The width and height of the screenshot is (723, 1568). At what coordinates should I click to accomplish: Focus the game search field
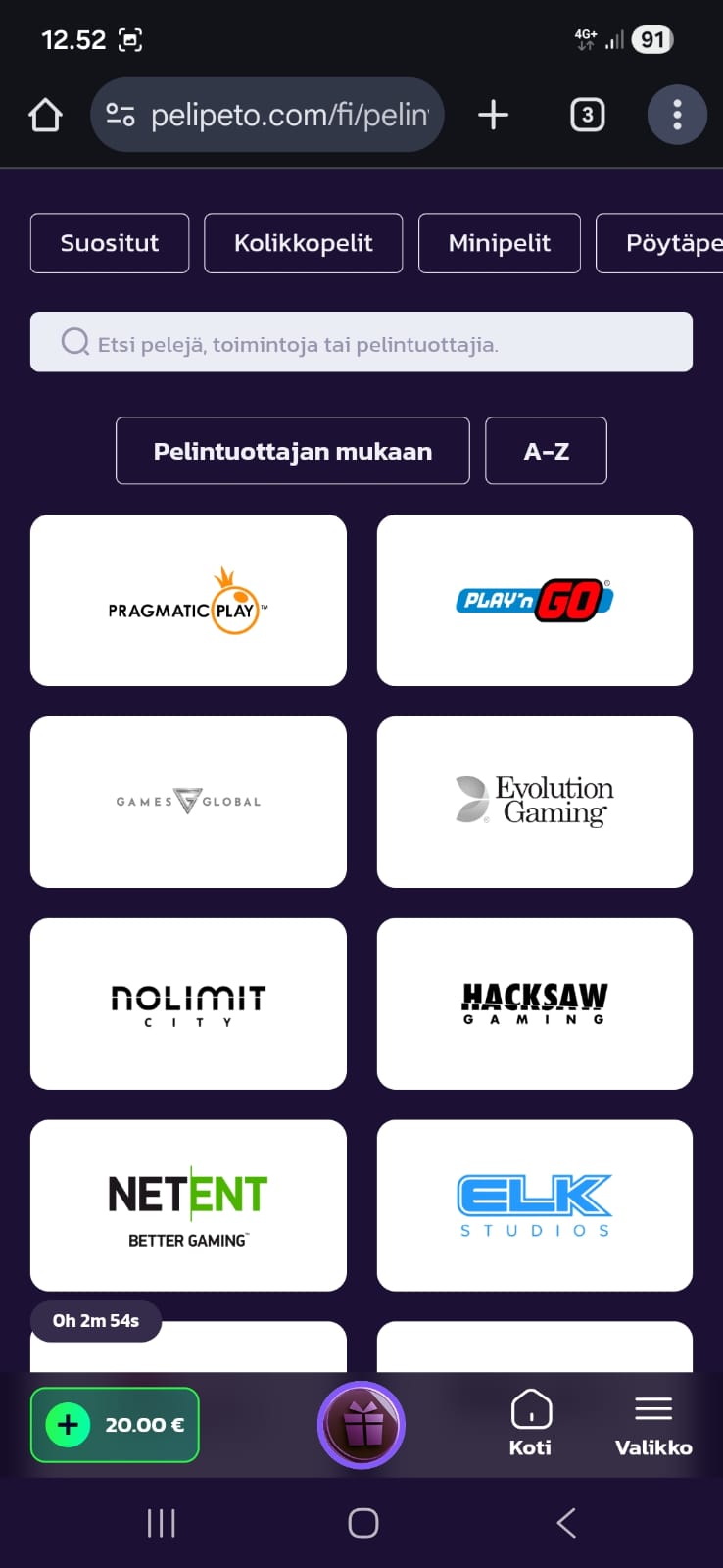pyautogui.click(x=361, y=343)
